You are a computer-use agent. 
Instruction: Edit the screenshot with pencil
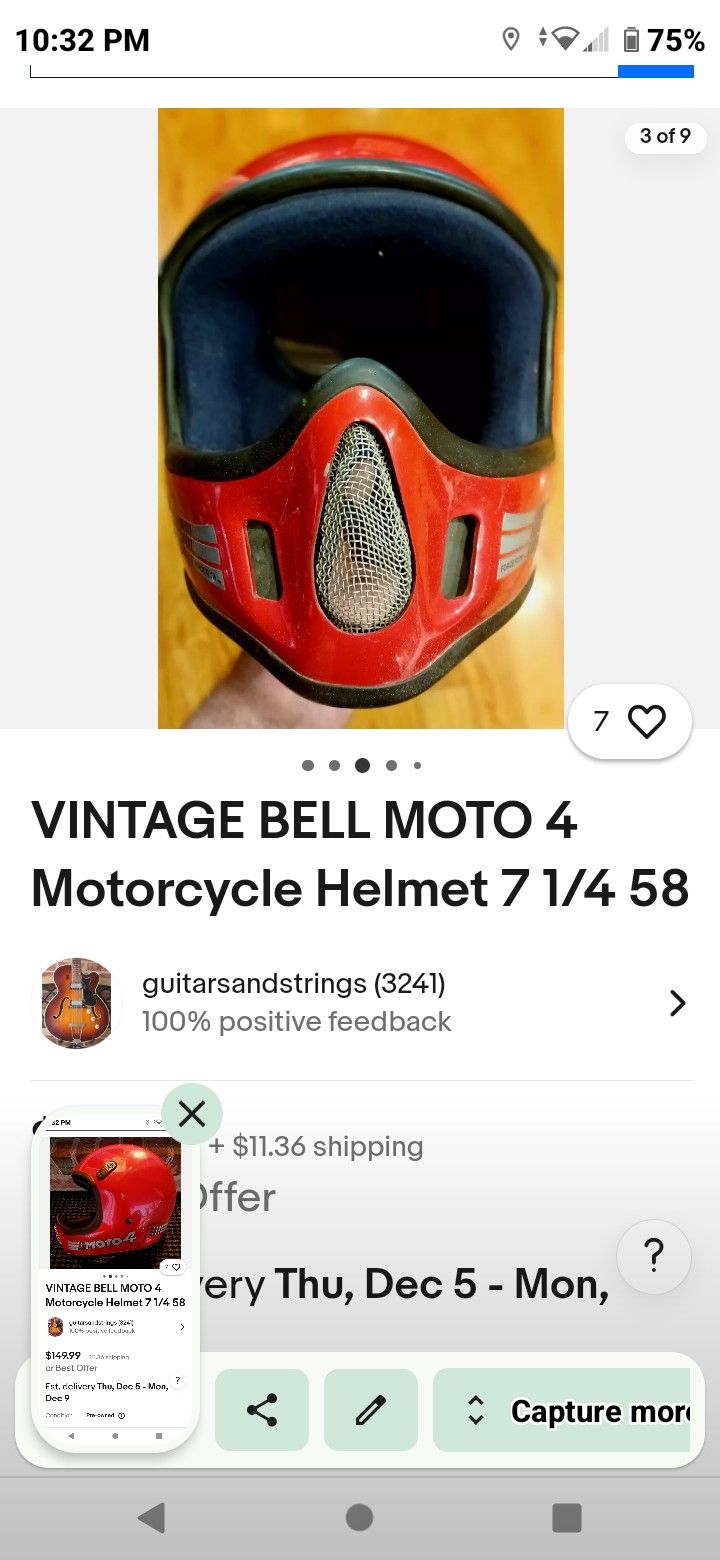tap(371, 1410)
